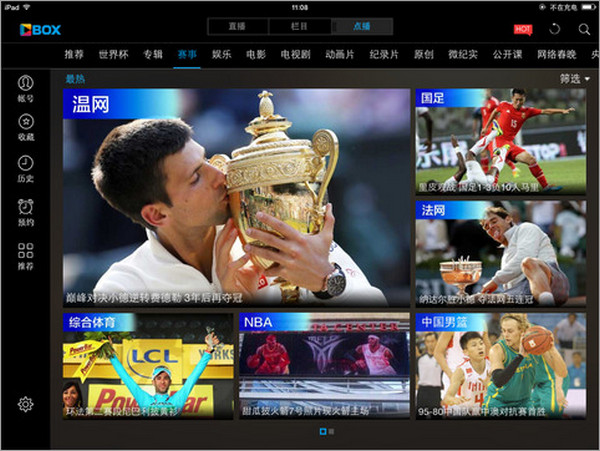The image size is (600, 451).
Task: Open 预约 reservations in the sidebar
Action: 25,212
